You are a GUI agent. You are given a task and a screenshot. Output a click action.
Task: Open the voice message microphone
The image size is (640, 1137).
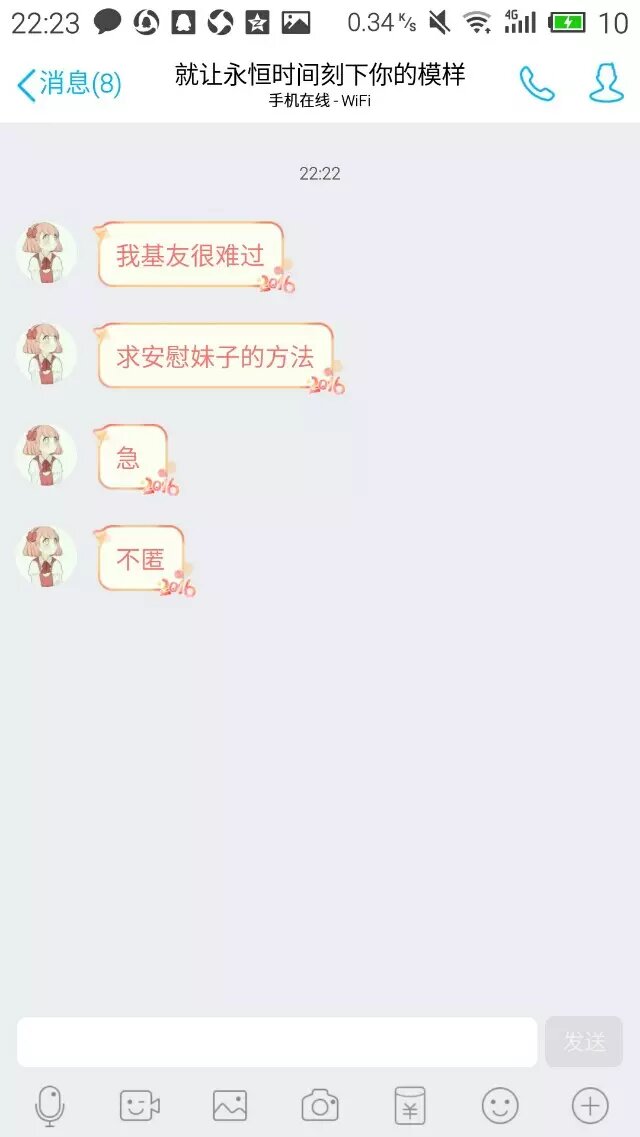(x=50, y=1106)
